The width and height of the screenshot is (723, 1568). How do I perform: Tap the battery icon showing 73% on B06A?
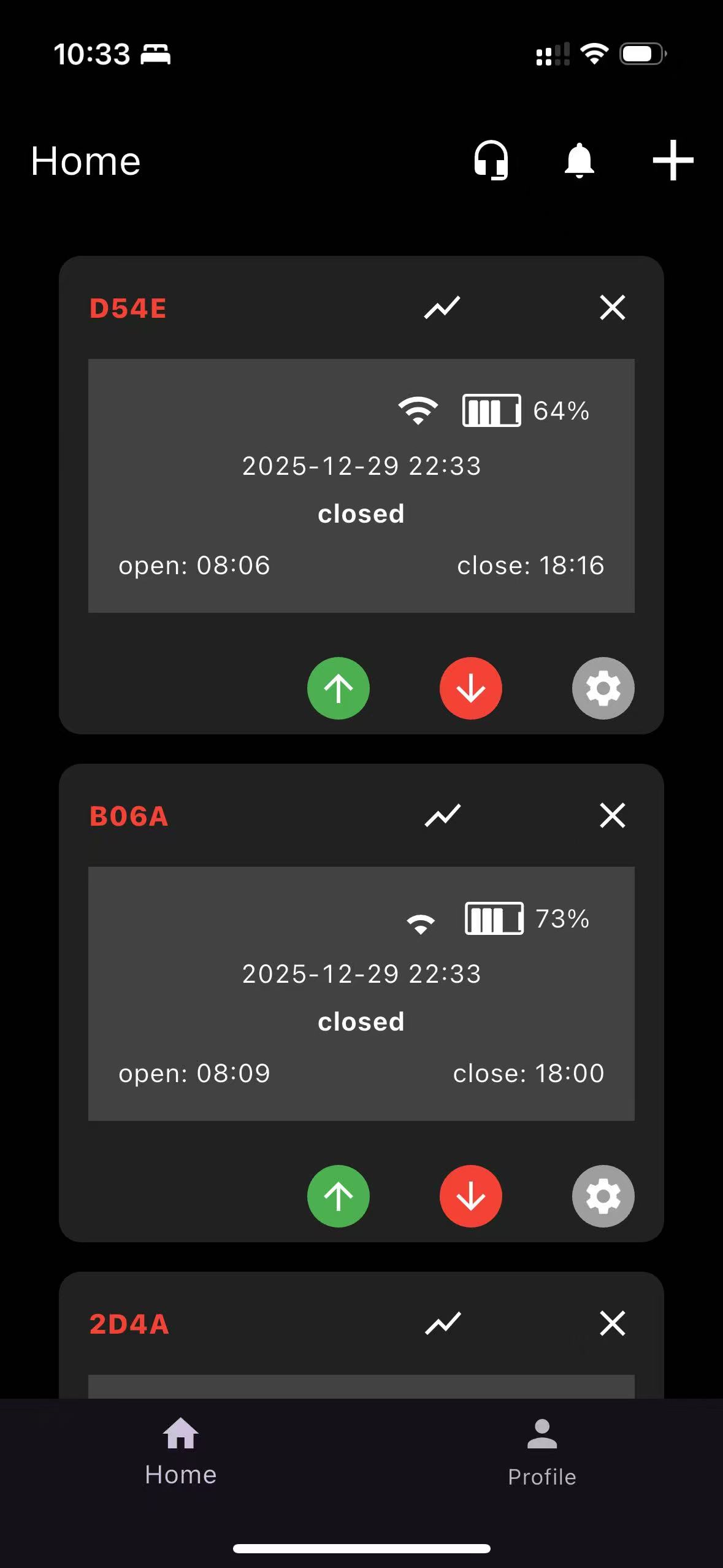(494, 918)
